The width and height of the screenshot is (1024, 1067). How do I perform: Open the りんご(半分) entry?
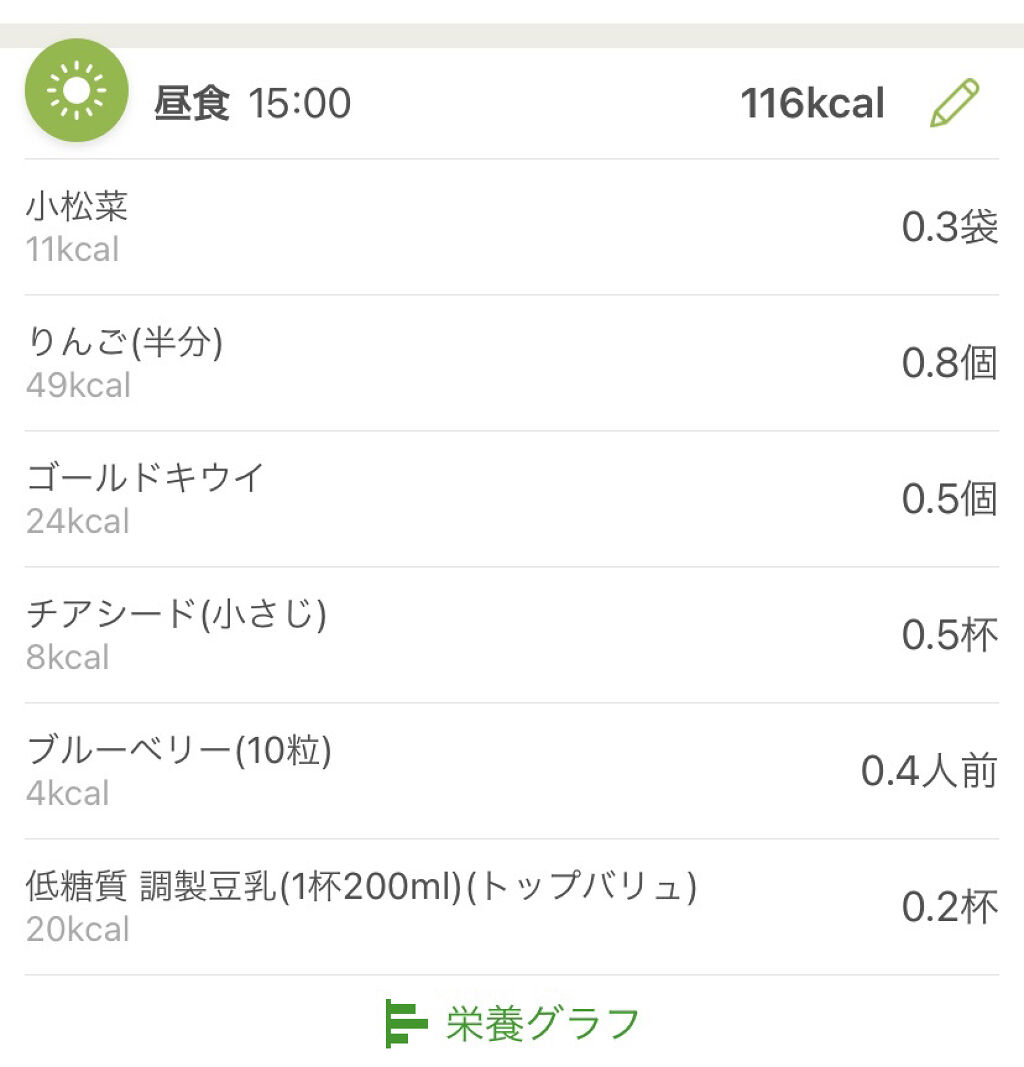[x=511, y=364]
